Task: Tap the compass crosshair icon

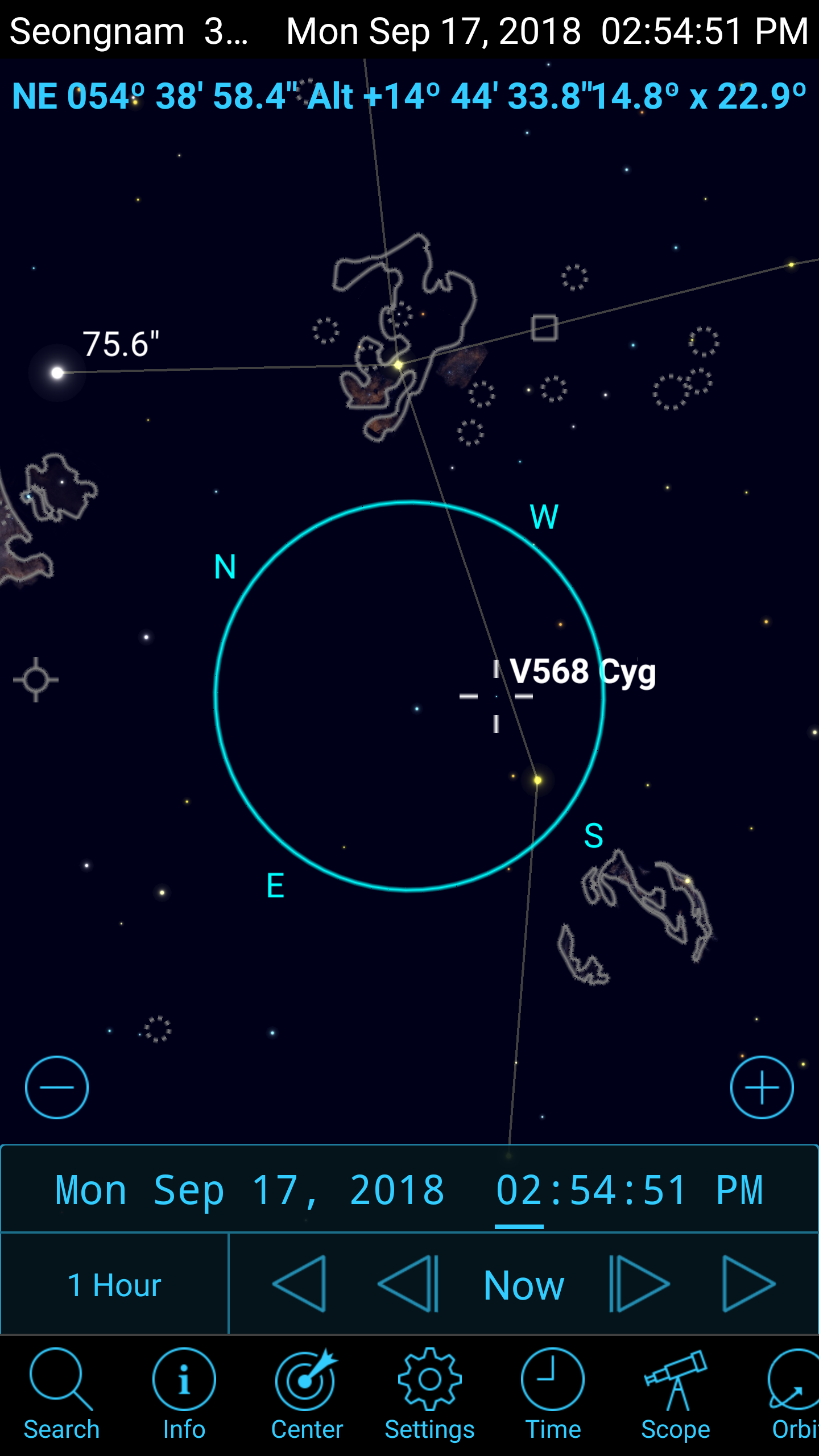Action: click(x=36, y=680)
